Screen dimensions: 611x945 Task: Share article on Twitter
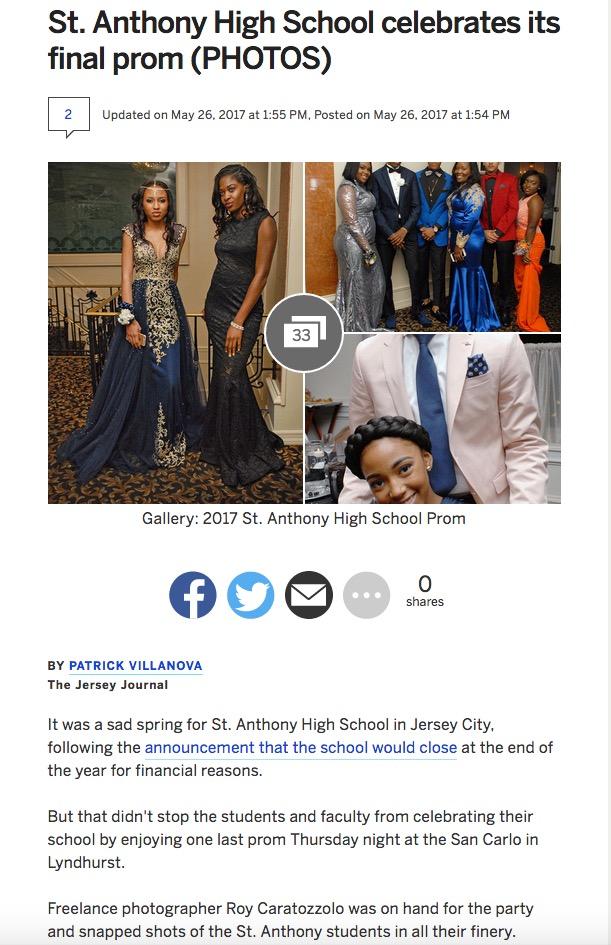[251, 596]
